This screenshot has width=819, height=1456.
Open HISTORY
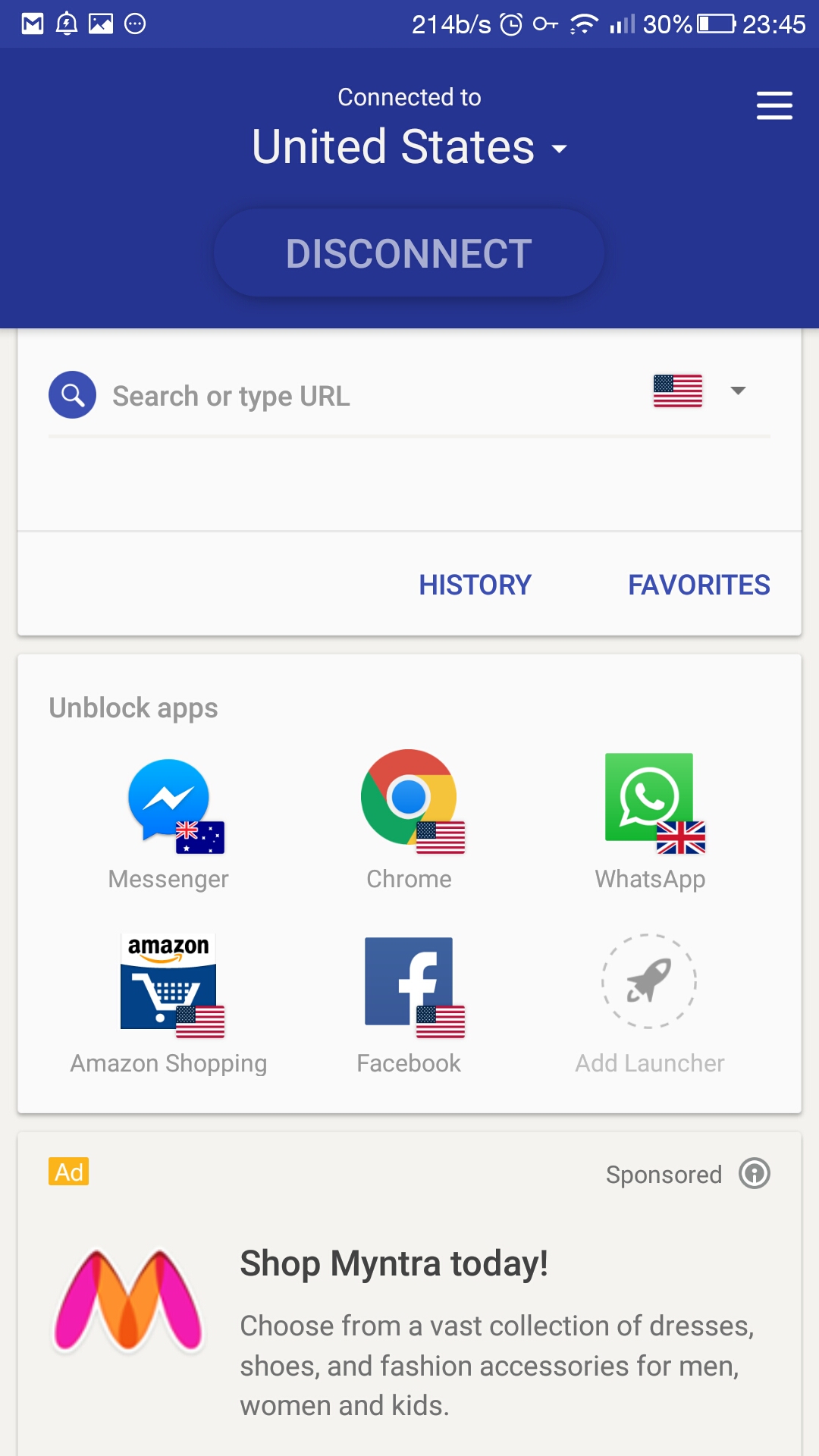475,585
